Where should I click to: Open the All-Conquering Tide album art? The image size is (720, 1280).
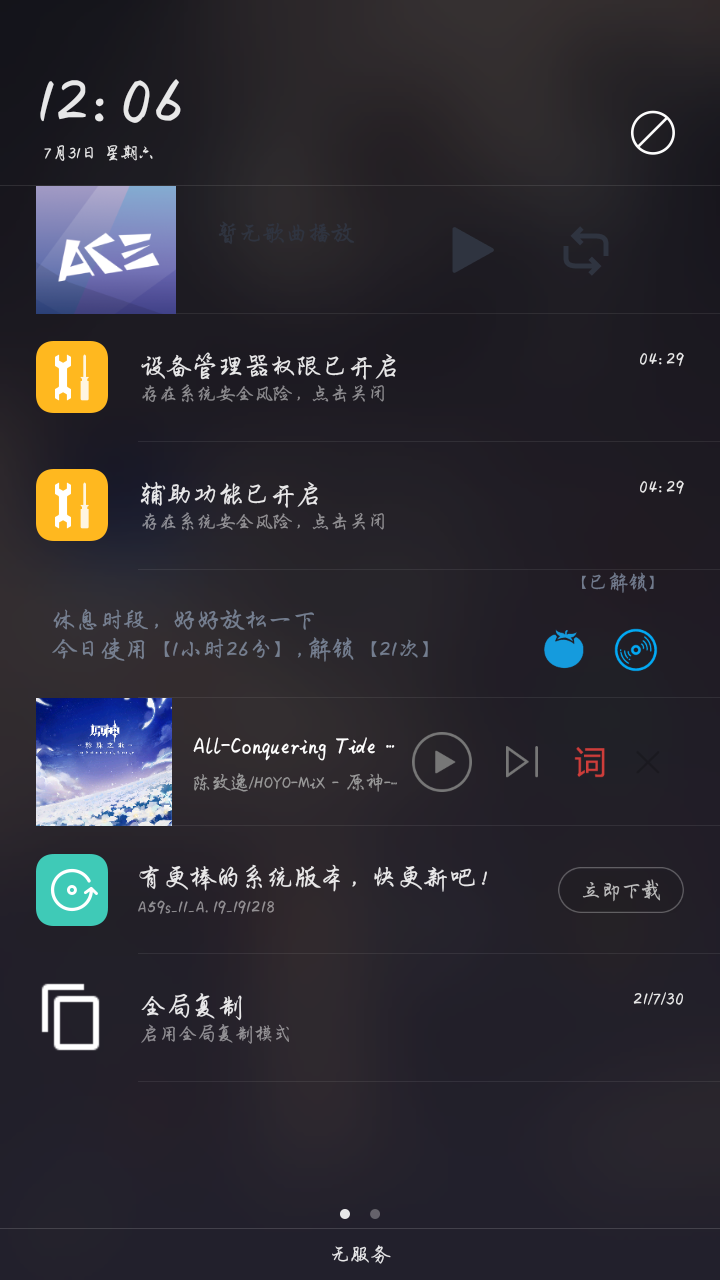[104, 762]
